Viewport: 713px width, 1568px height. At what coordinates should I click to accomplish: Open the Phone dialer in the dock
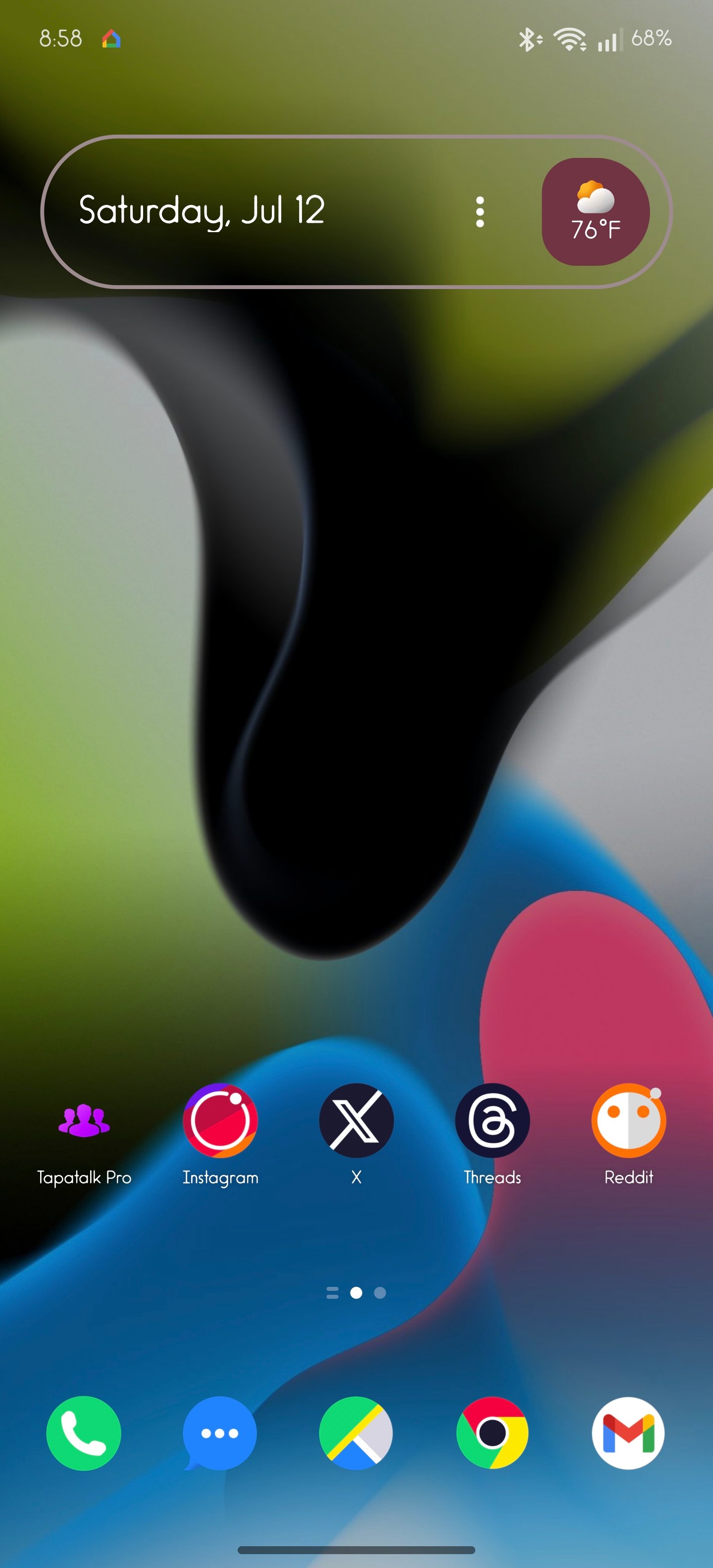point(84,1433)
